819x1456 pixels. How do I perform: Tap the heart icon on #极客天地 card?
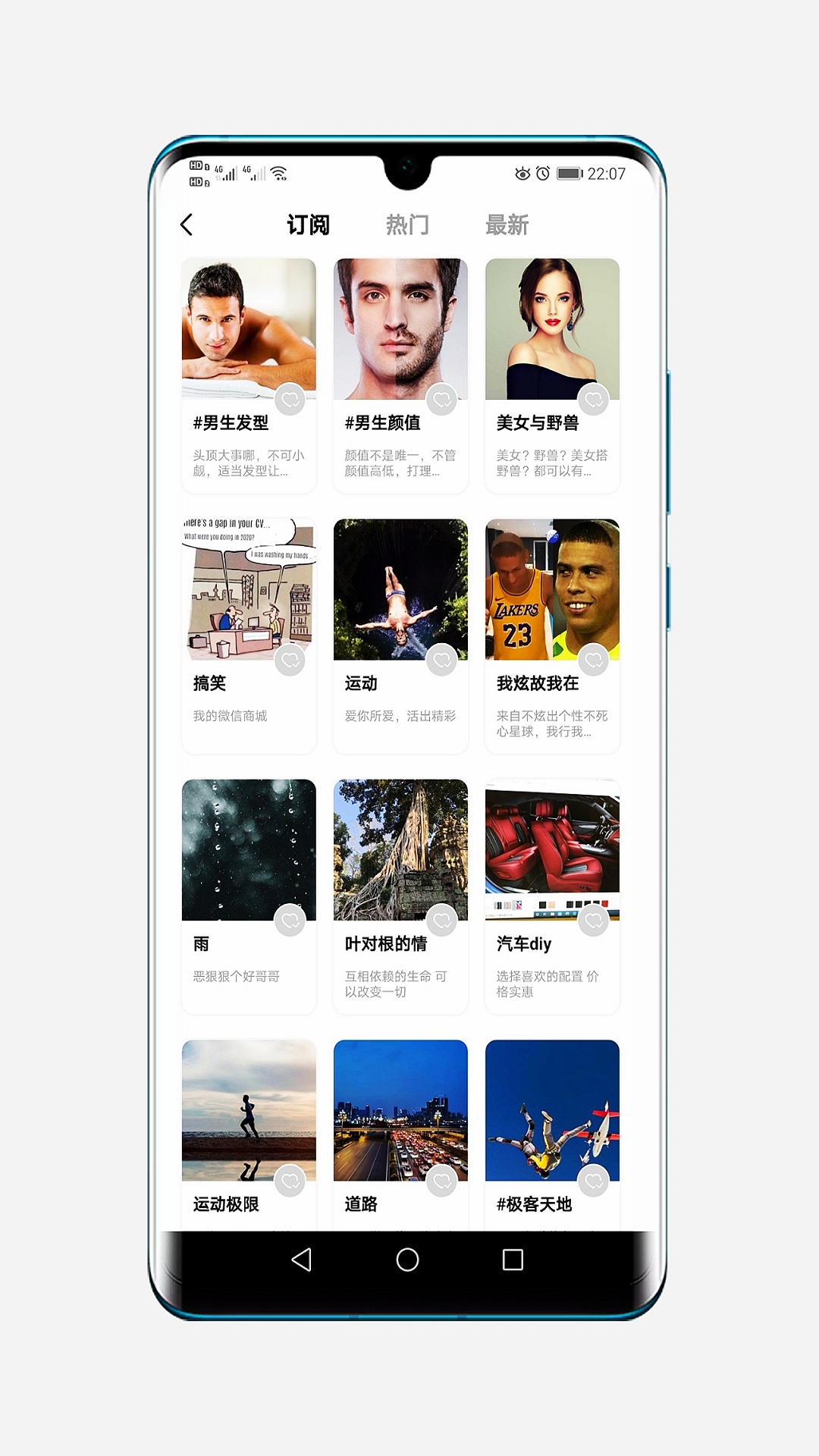[x=596, y=1180]
